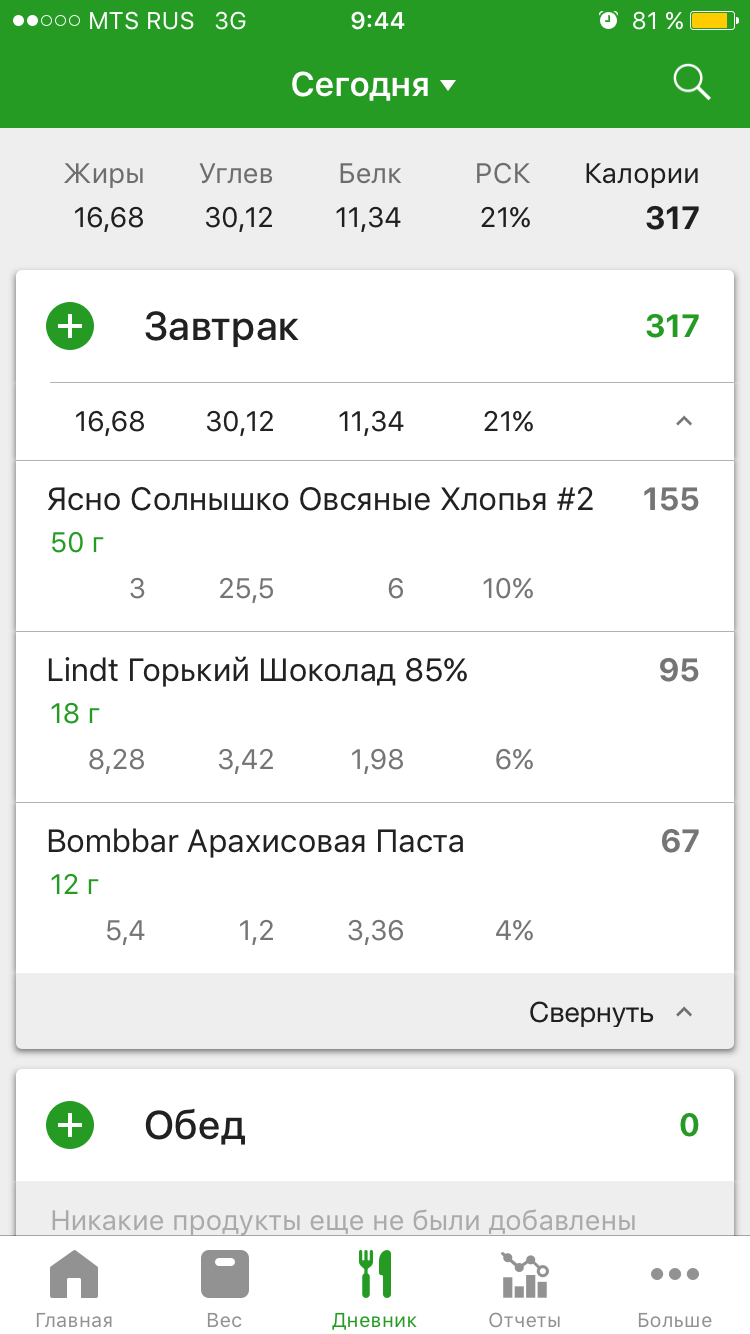Switch to the Вес tab
Viewport: 750px width, 1334px height.
224,1288
